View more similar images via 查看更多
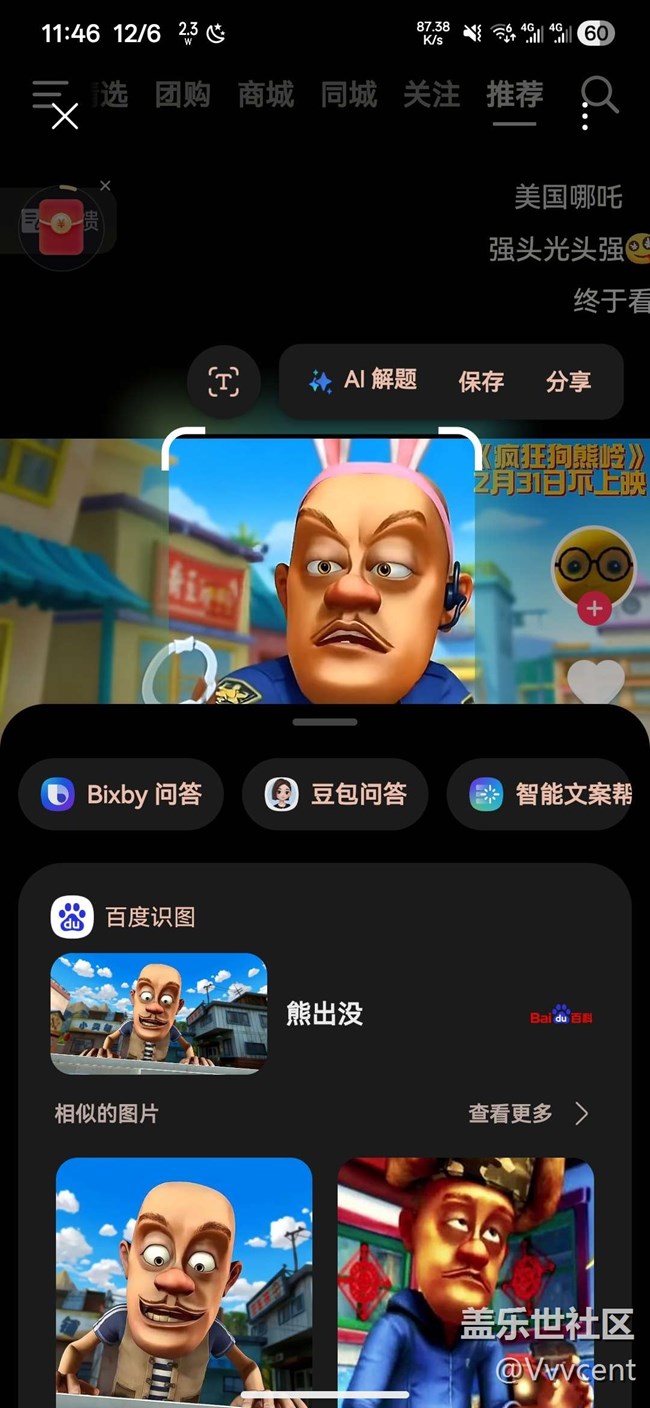The height and width of the screenshot is (1408, 650). (x=528, y=1113)
